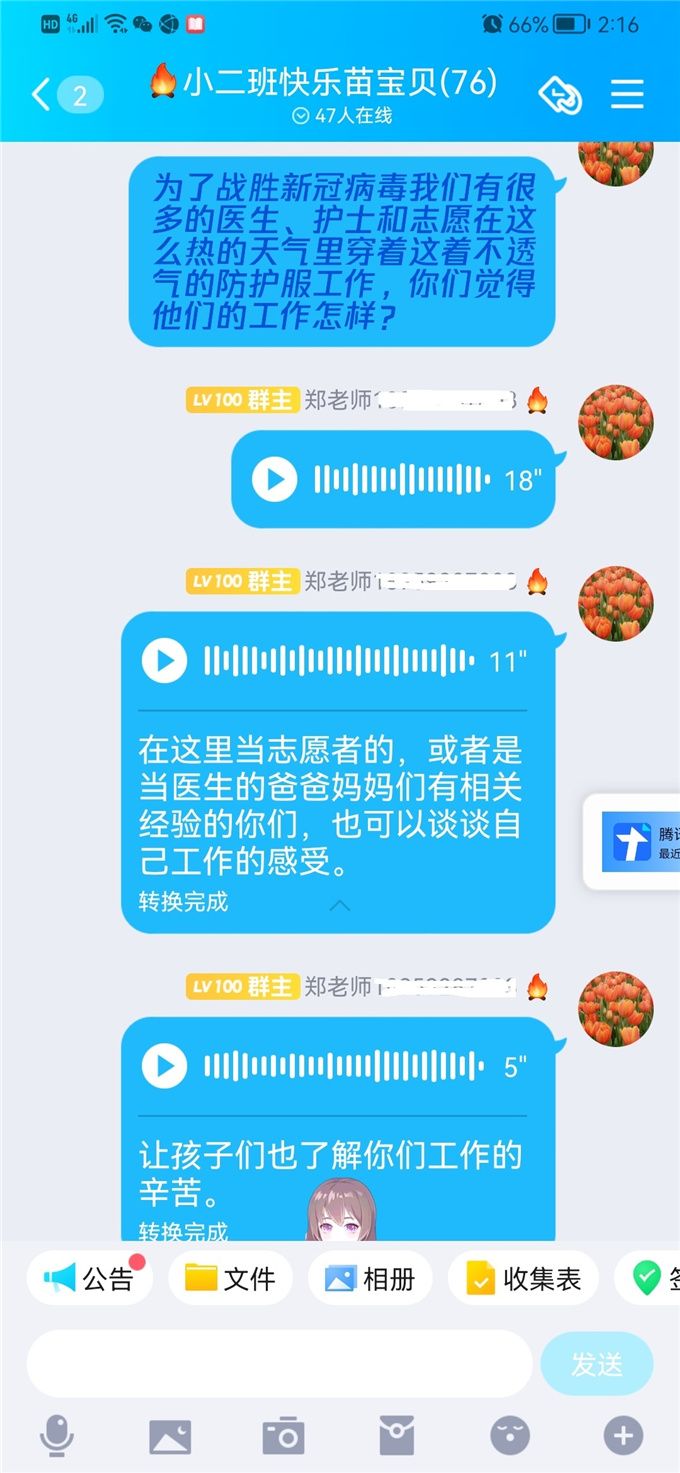Play the 11-second voice message
The height and width of the screenshot is (1473, 680).
click(164, 661)
